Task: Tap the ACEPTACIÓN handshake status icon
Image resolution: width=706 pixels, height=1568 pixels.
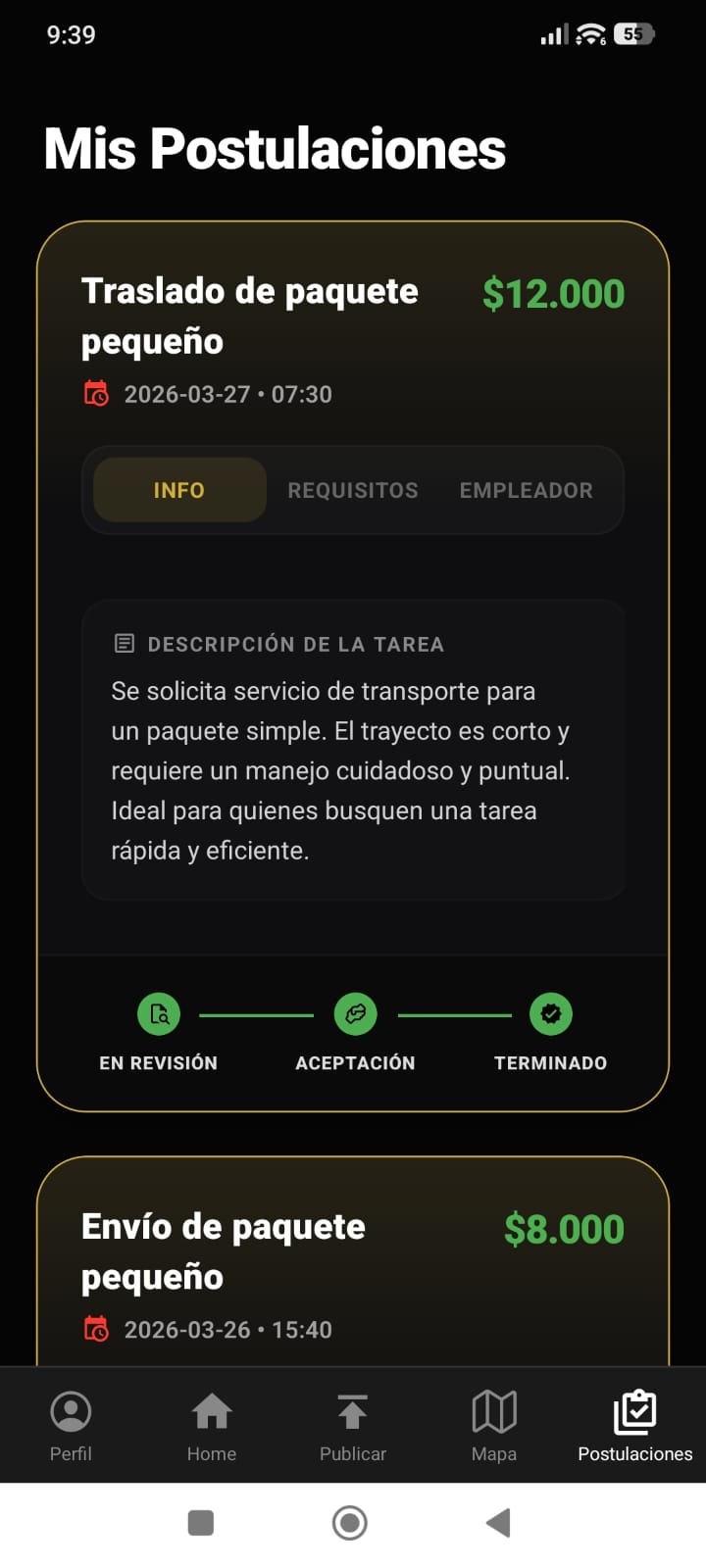Action: click(x=355, y=1013)
